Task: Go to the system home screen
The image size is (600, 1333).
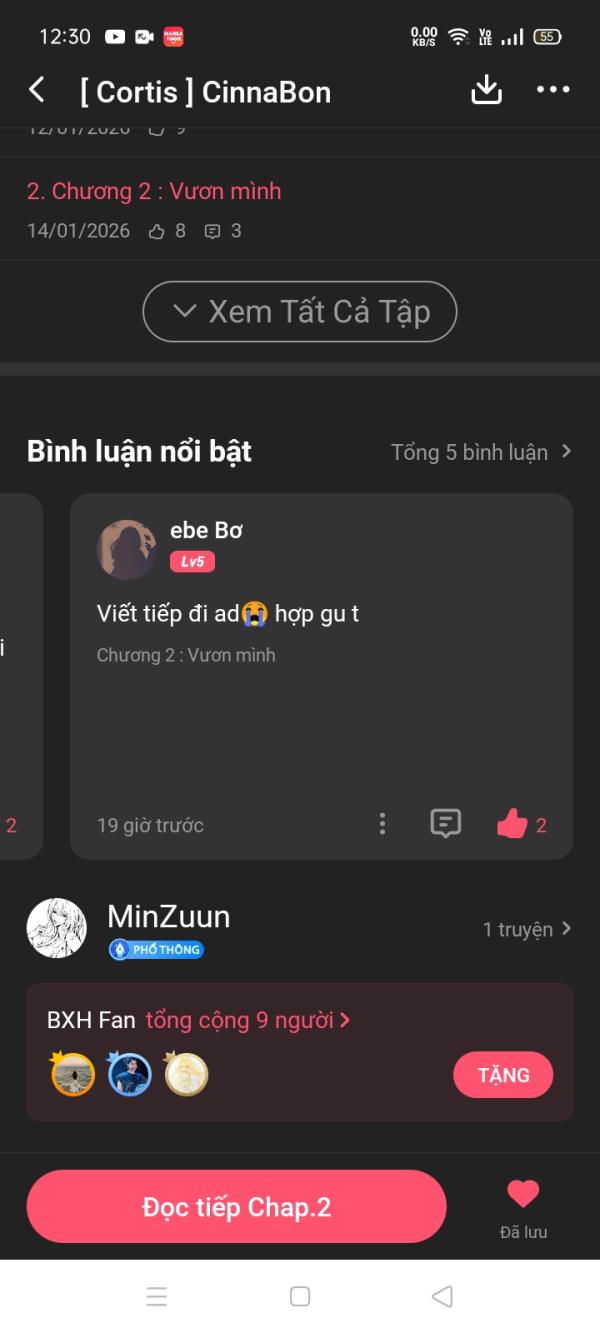Action: (299, 1297)
